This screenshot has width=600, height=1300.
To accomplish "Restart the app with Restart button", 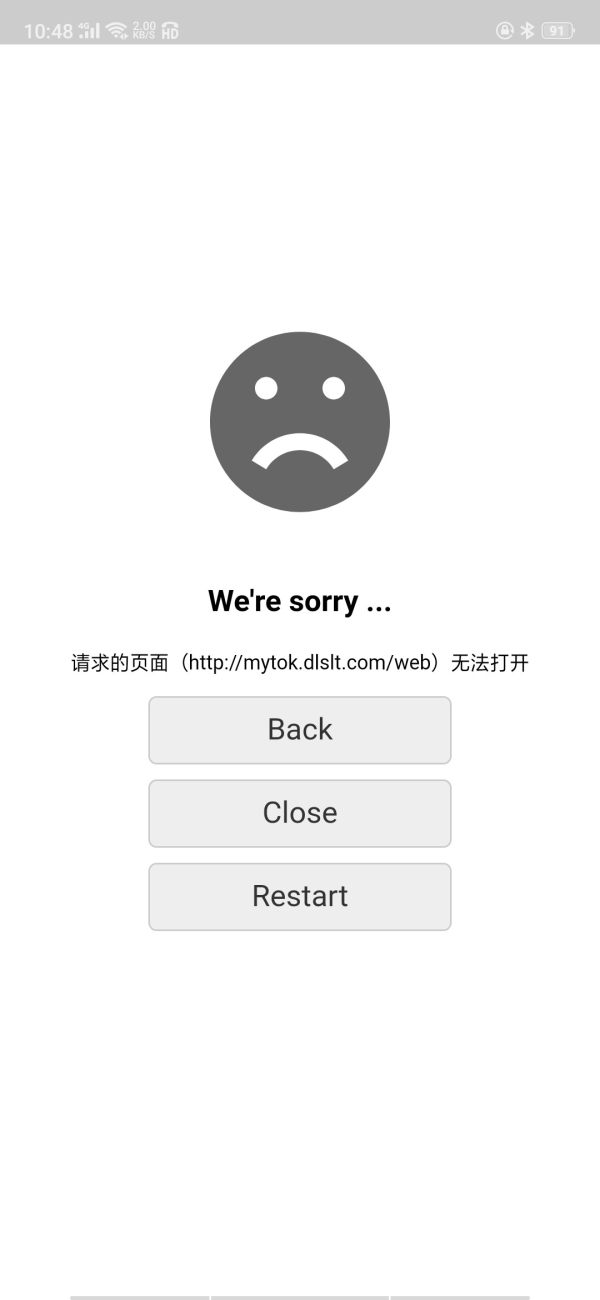I will (x=300, y=896).
